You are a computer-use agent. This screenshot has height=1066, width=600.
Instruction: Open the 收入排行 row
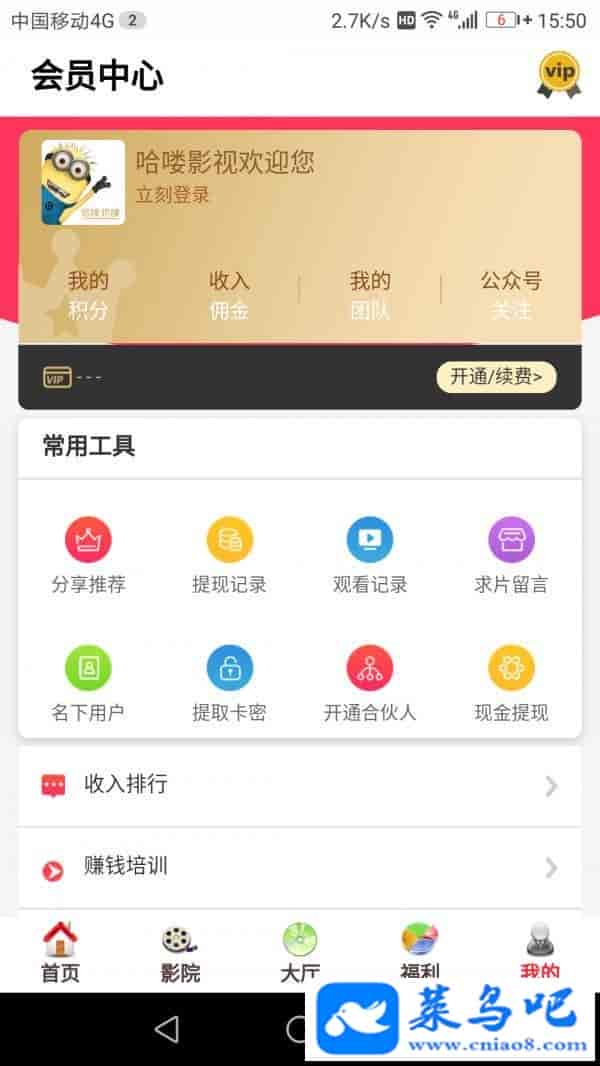click(x=300, y=786)
